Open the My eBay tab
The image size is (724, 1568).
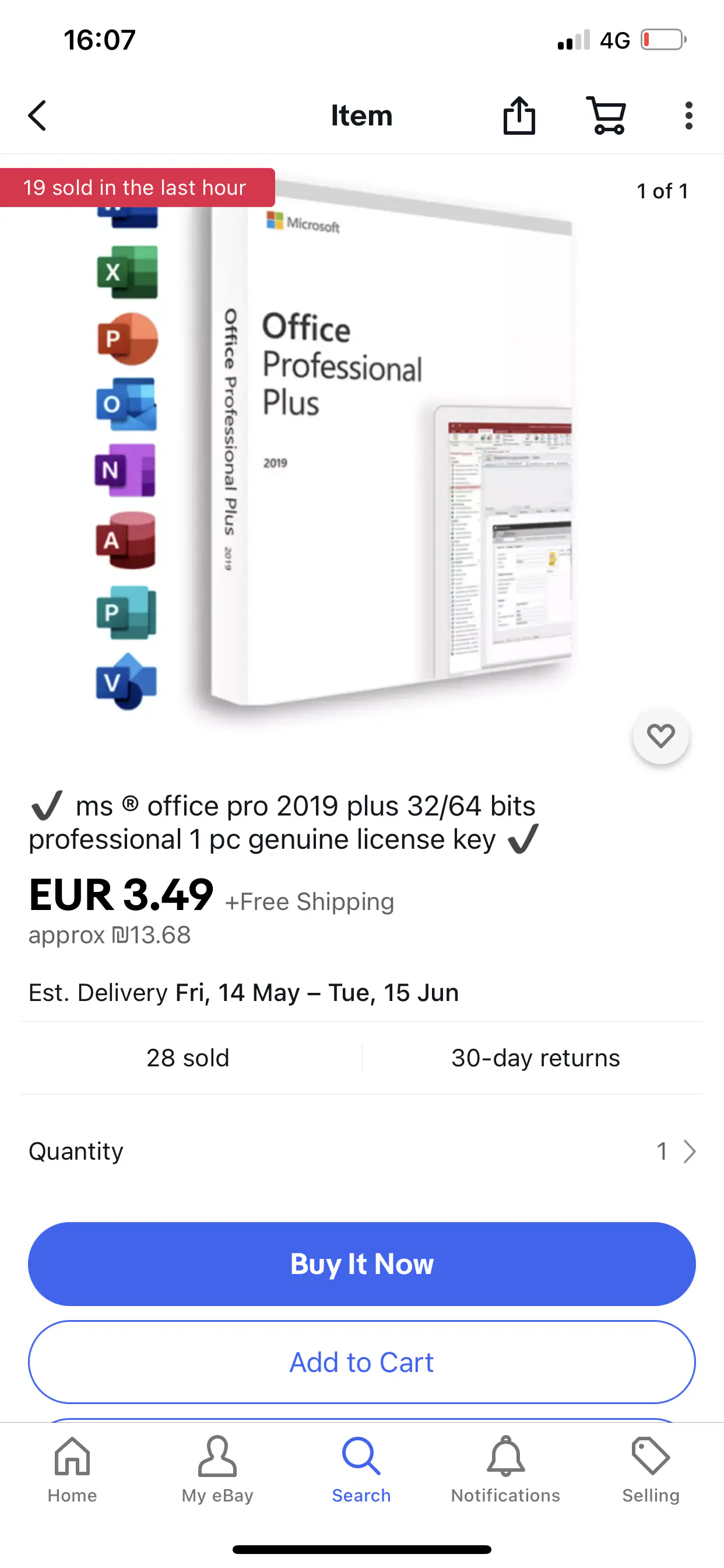pos(217,1470)
